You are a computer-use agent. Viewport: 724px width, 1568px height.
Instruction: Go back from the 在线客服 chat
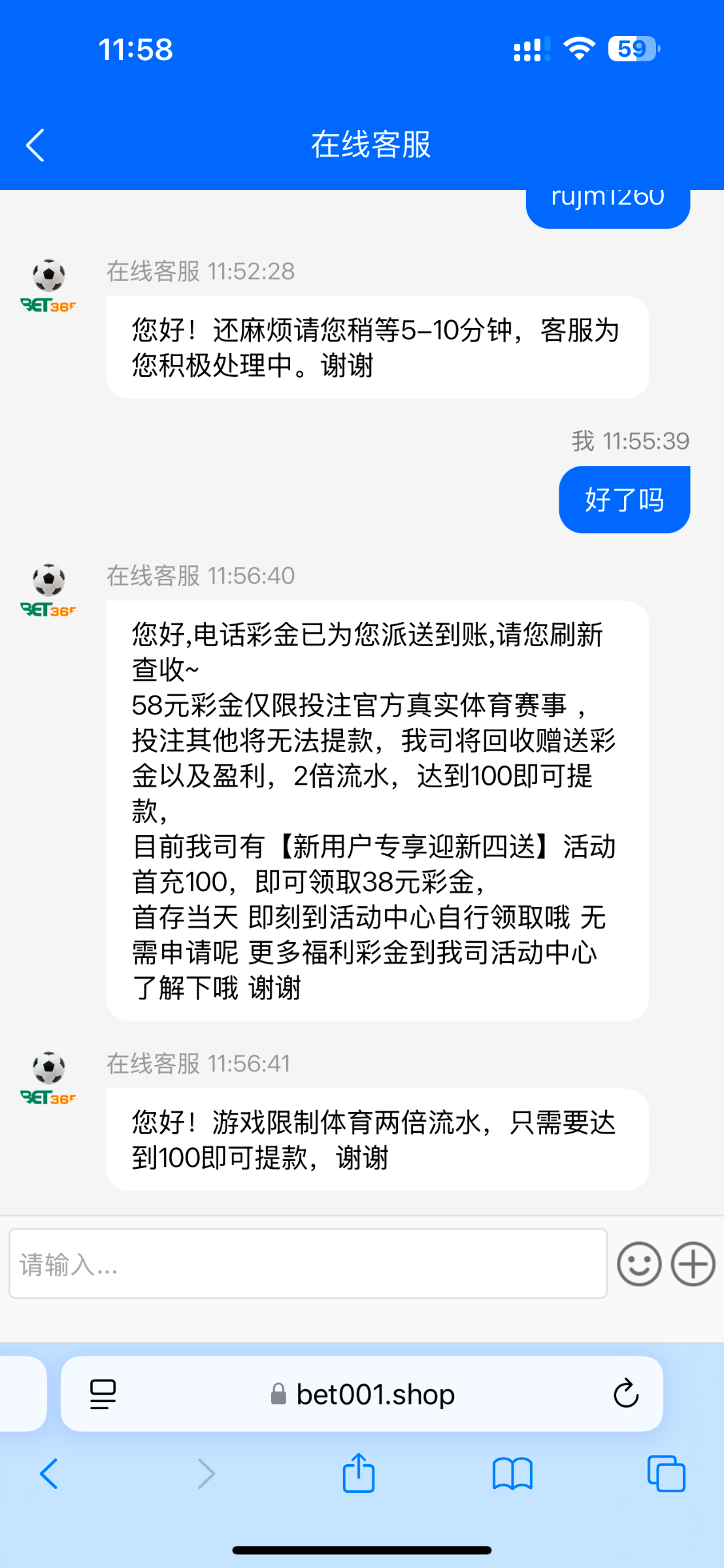(35, 144)
